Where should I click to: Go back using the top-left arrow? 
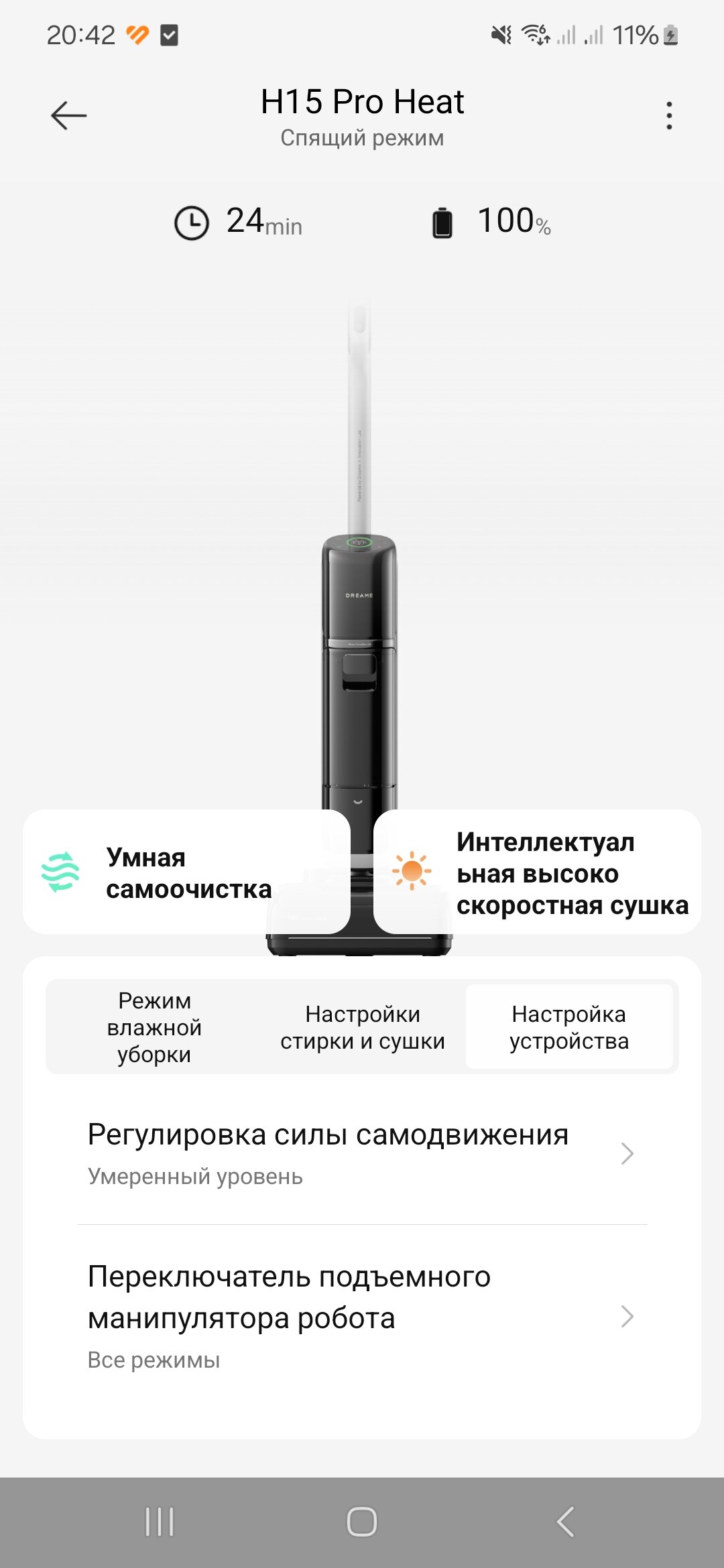[69, 115]
